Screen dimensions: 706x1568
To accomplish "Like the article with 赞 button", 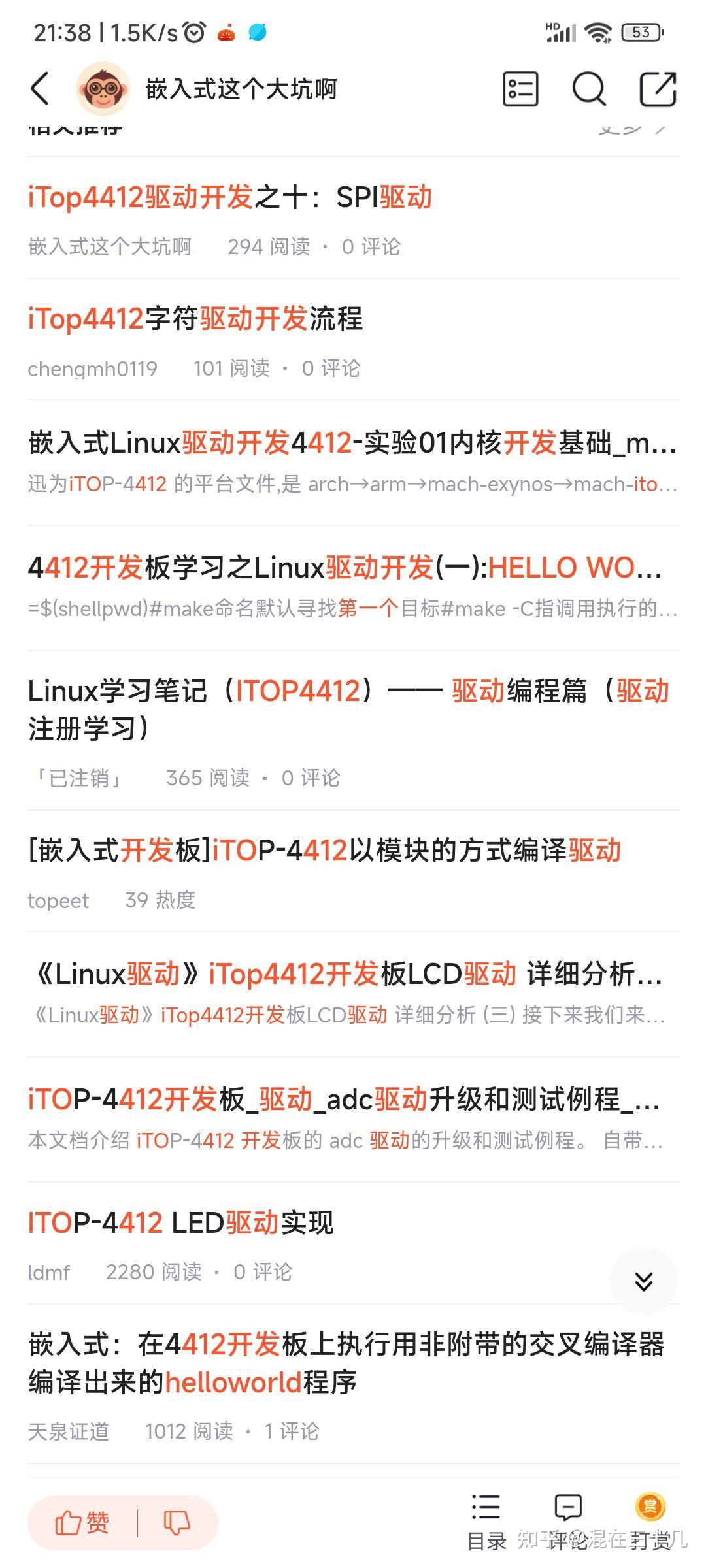I will click(82, 1522).
